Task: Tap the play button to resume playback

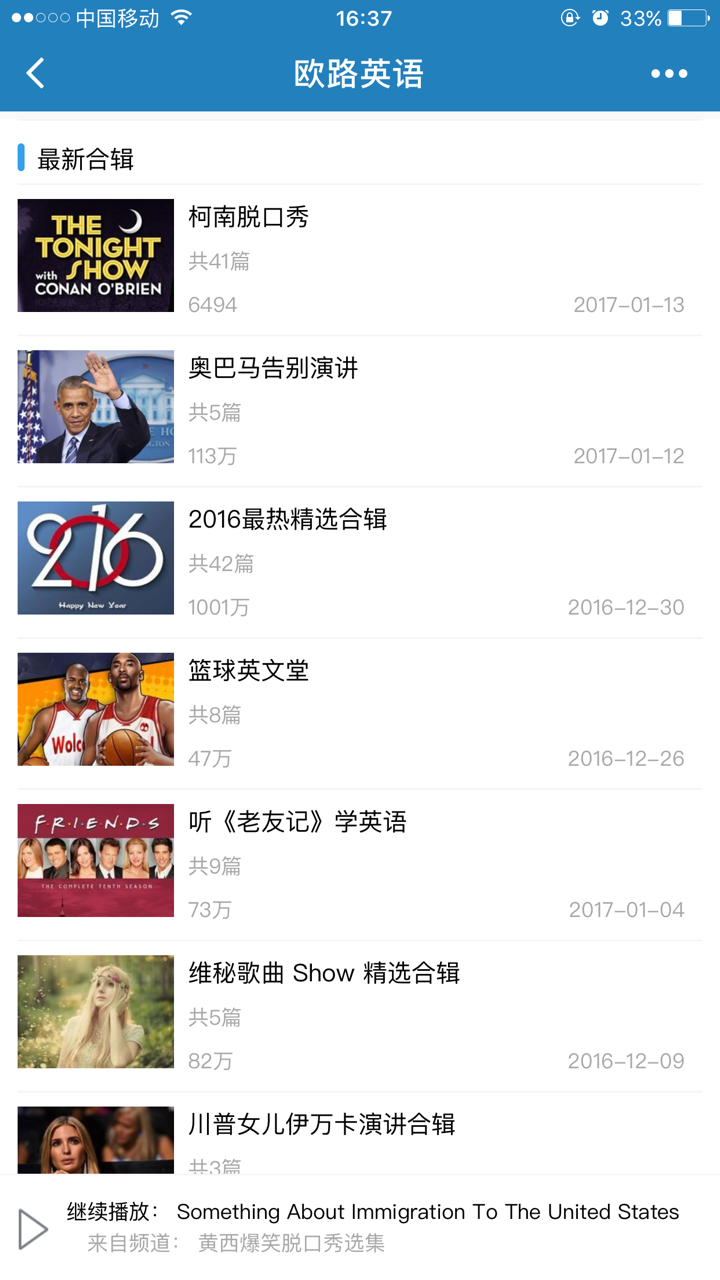Action: [x=33, y=1229]
